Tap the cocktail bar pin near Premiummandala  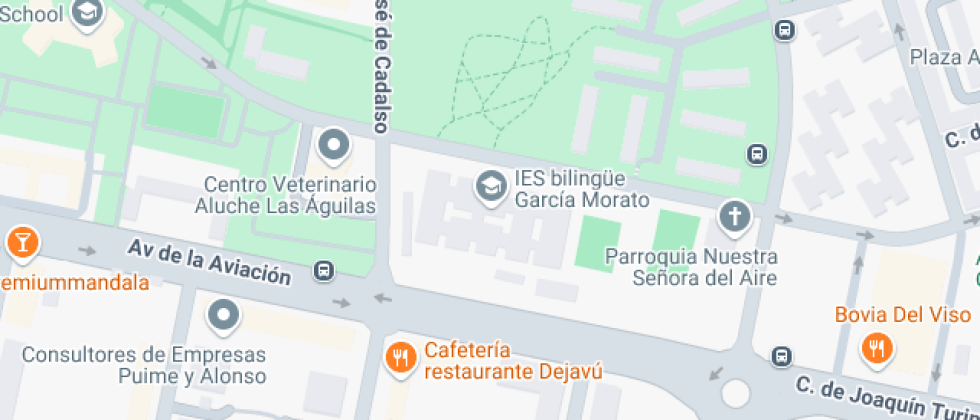pyautogui.click(x=23, y=242)
